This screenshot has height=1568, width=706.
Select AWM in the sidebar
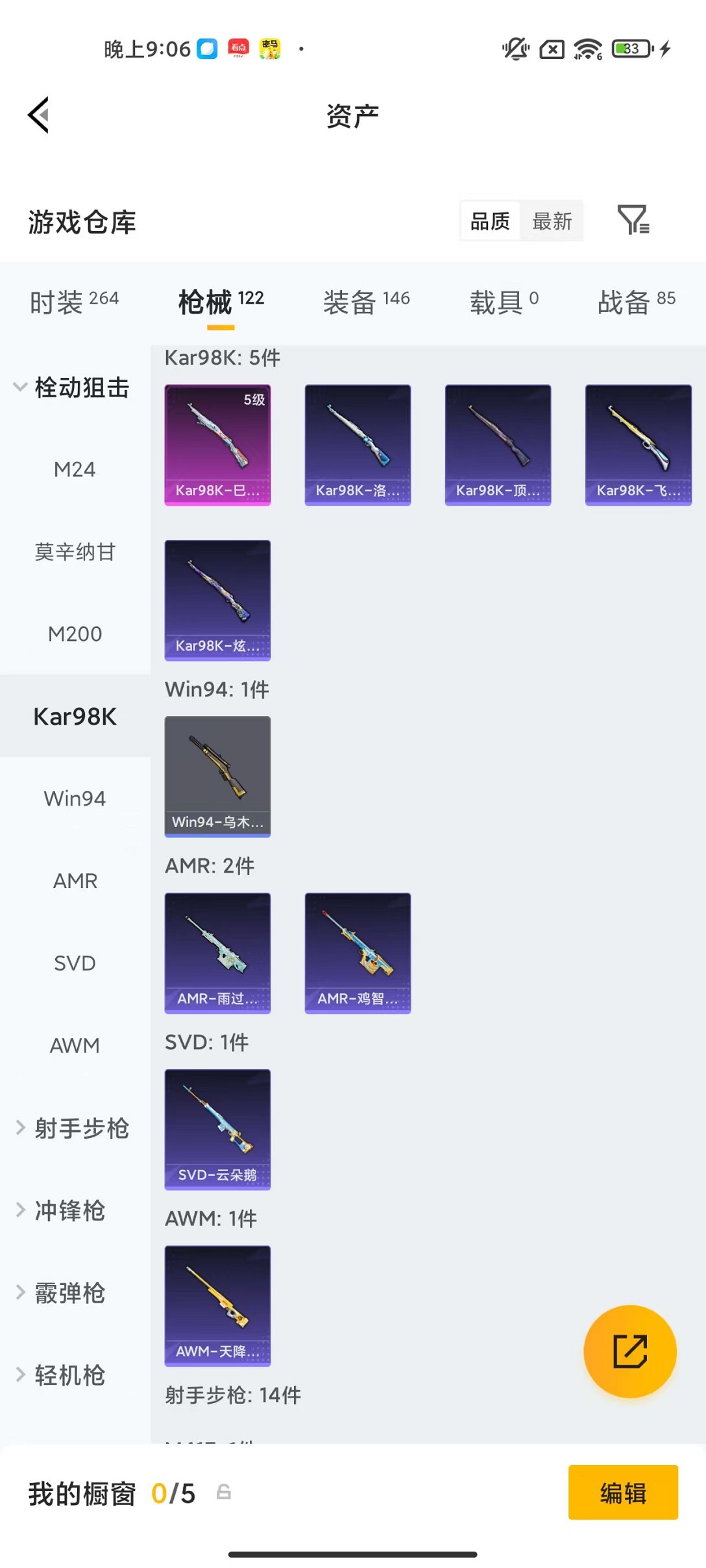coord(75,1045)
